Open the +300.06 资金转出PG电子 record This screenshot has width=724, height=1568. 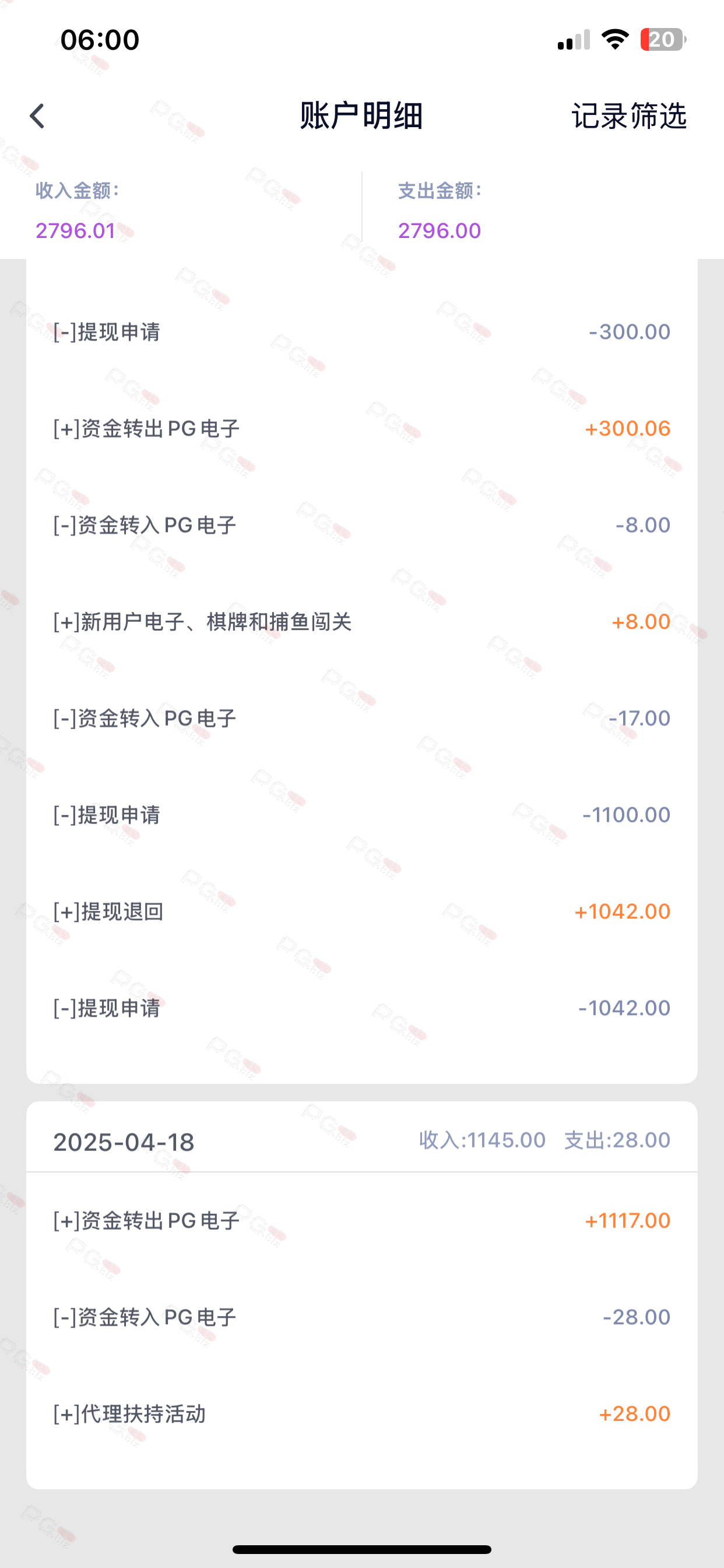coord(362,429)
